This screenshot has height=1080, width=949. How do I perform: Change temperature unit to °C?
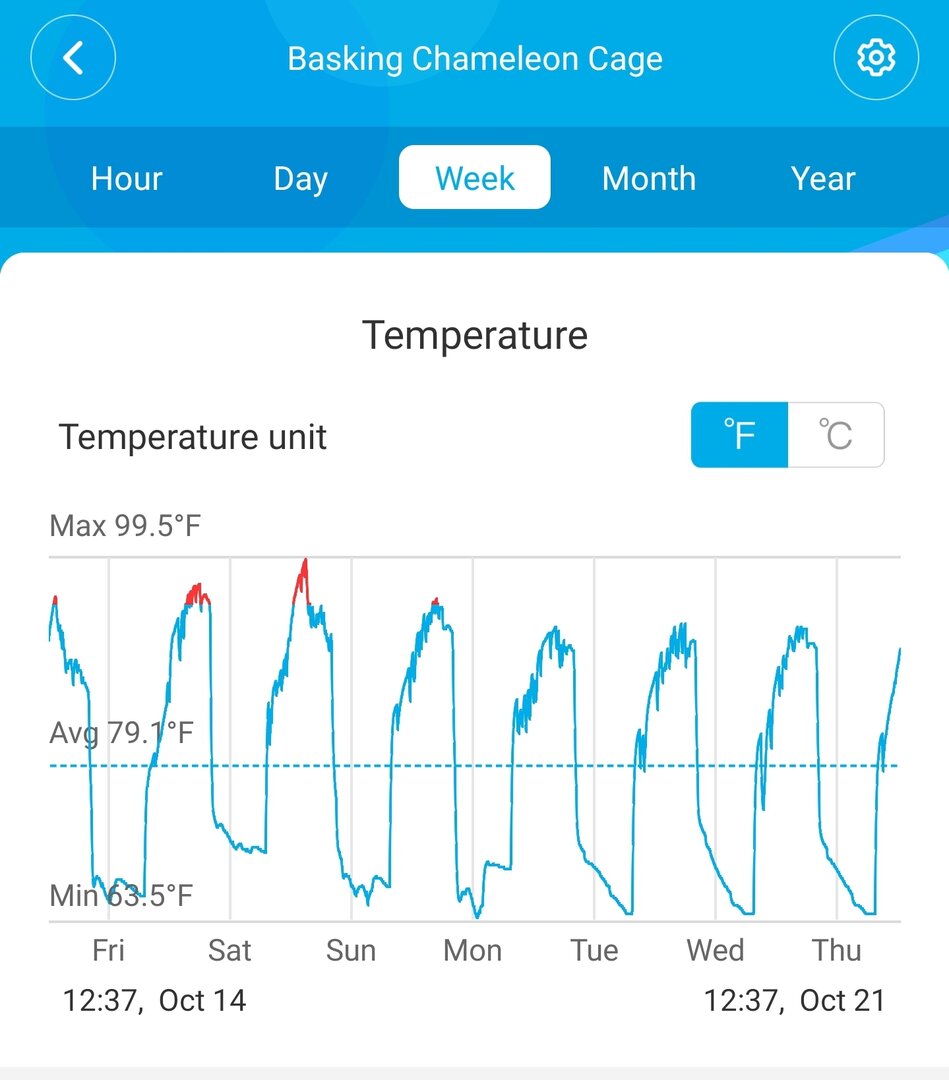point(836,435)
